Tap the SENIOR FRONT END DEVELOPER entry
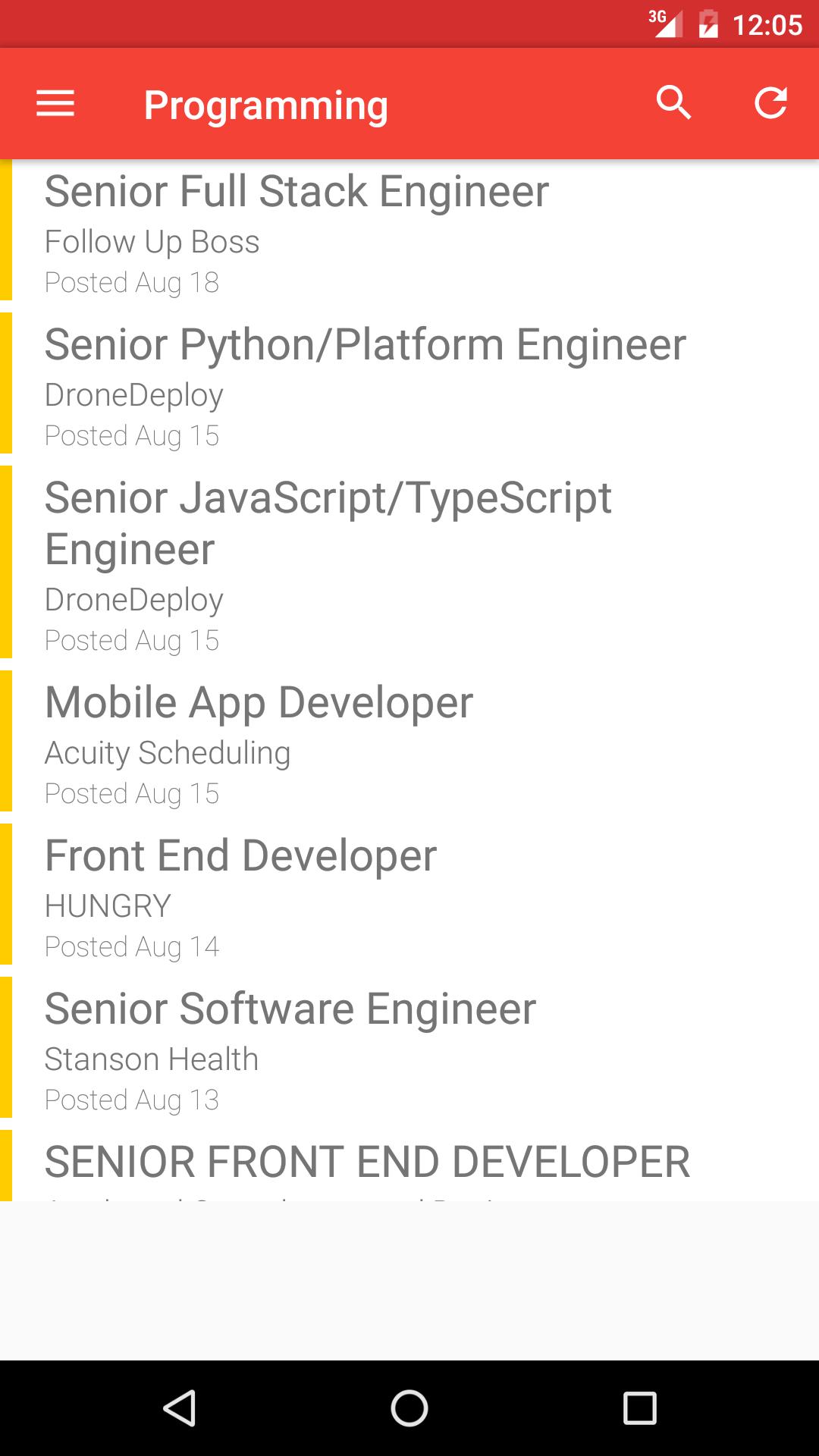The width and height of the screenshot is (819, 1456). coord(367,1159)
